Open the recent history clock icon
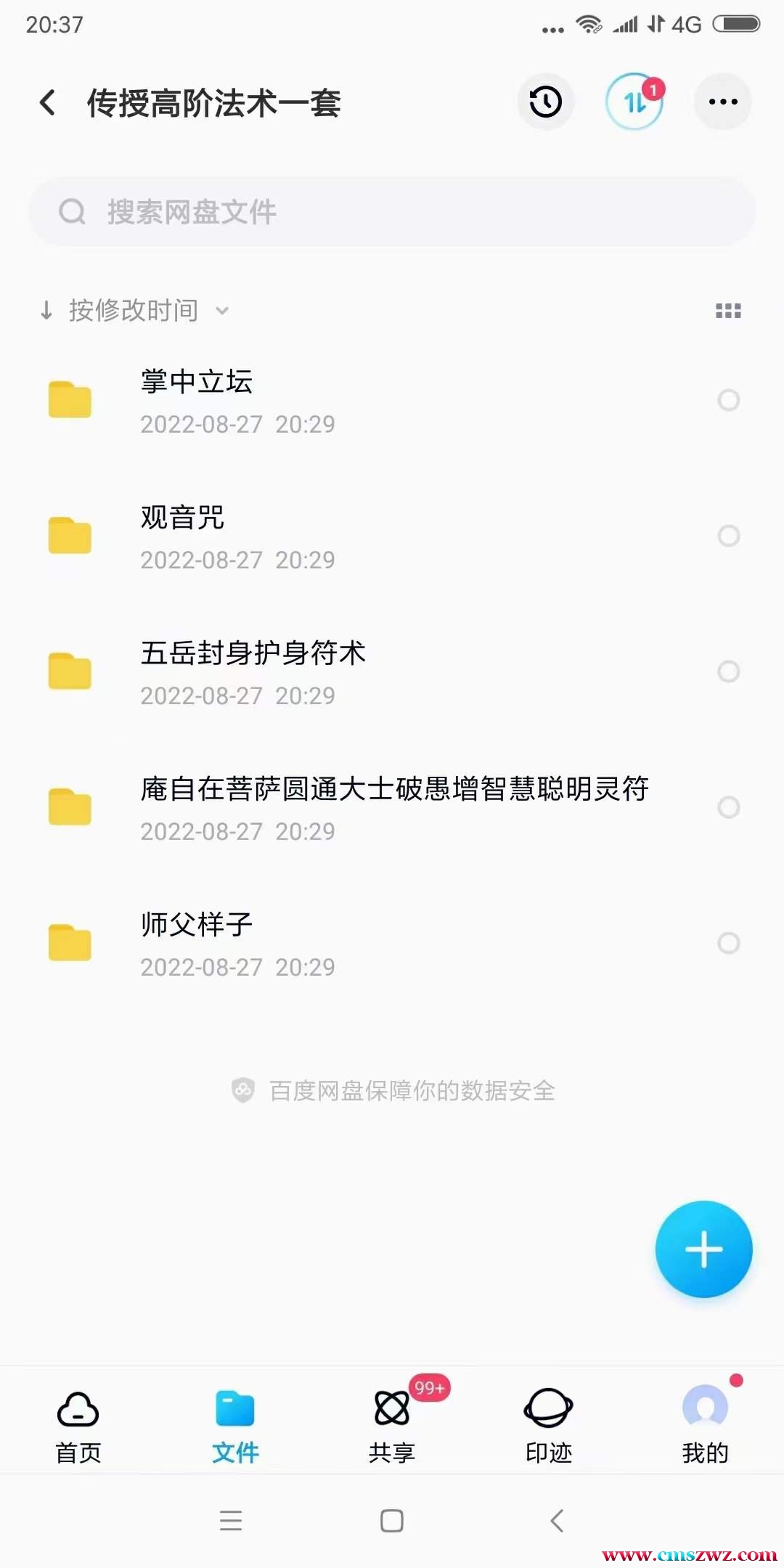Image resolution: width=784 pixels, height=1568 pixels. 546,102
